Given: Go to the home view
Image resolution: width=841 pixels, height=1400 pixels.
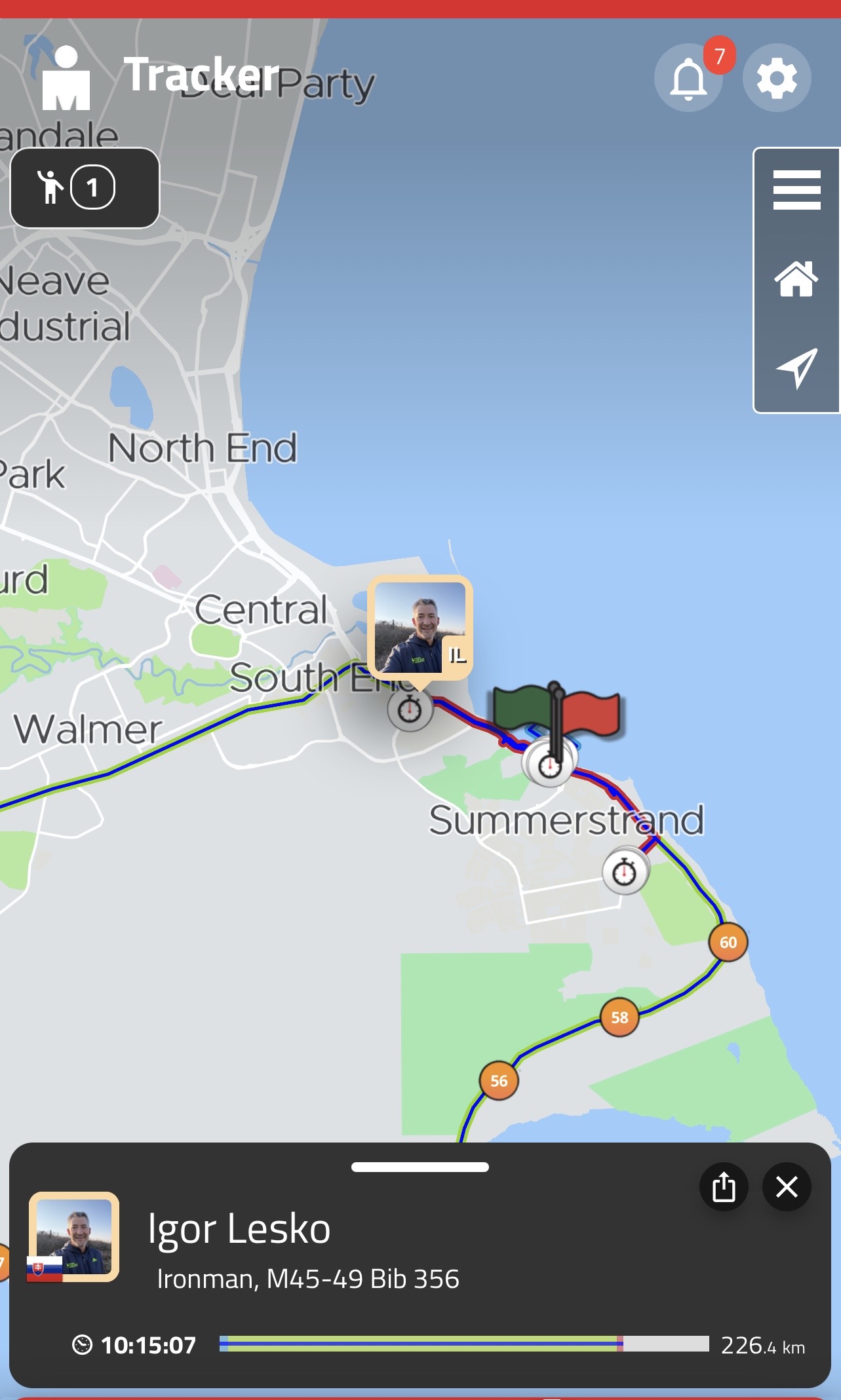Looking at the screenshot, I should click(796, 279).
